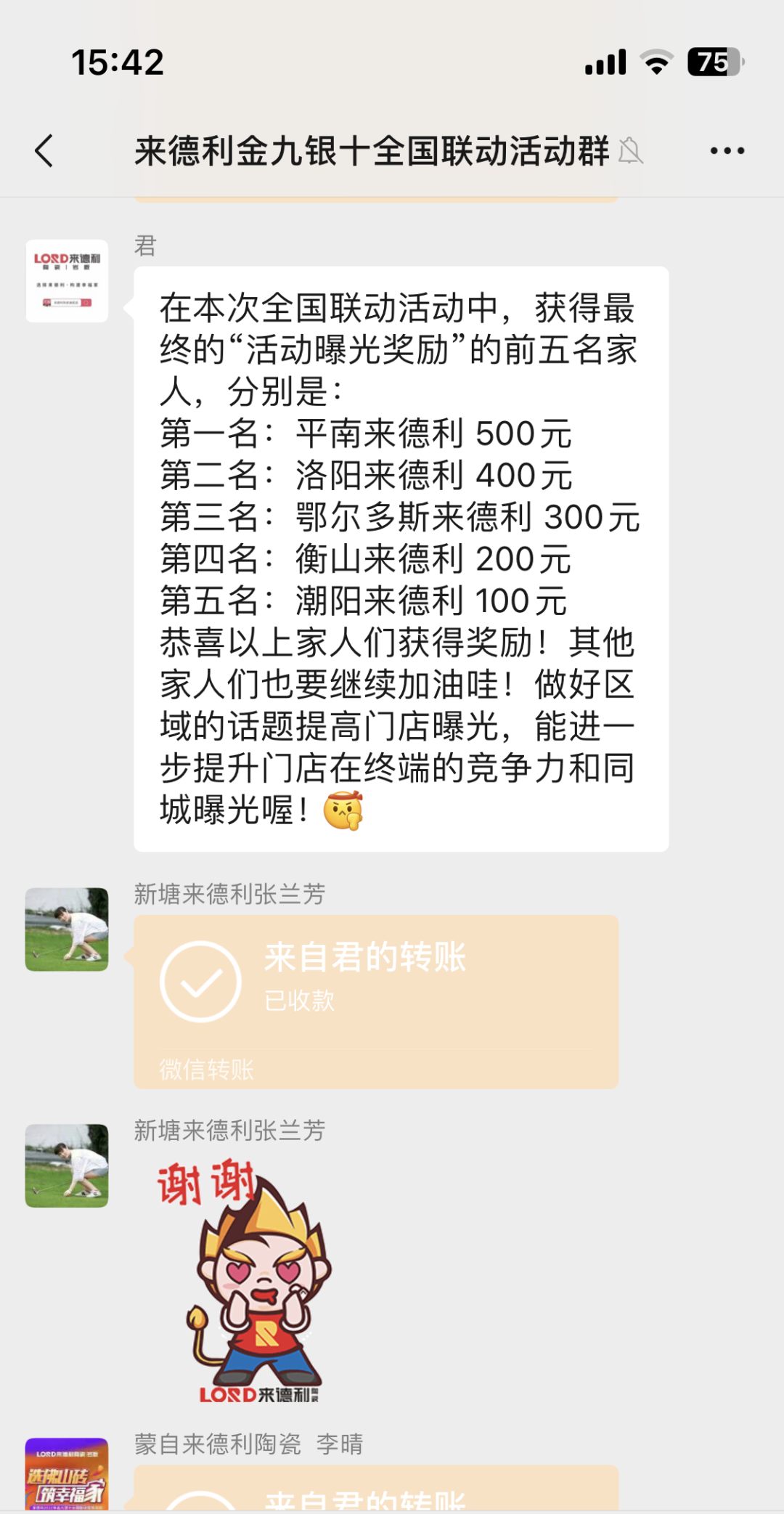View profile of sender 君 via avatar
The width and height of the screenshot is (784, 1514).
tap(67, 281)
